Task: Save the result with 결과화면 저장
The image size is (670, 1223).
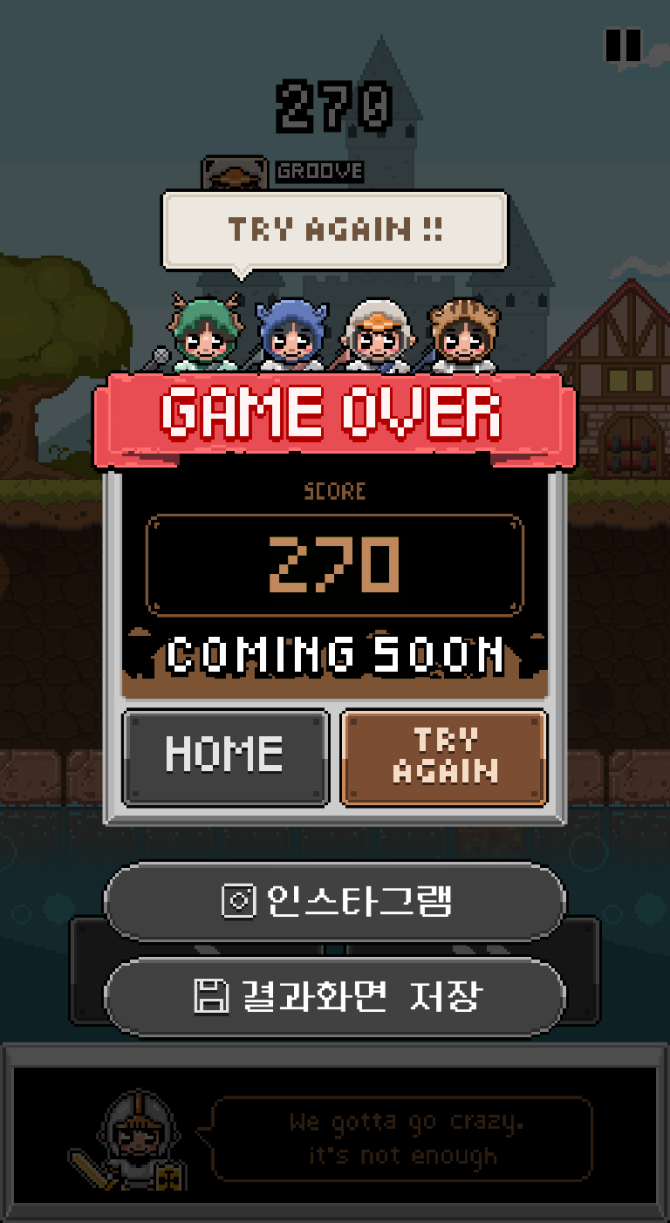Action: [x=335, y=996]
